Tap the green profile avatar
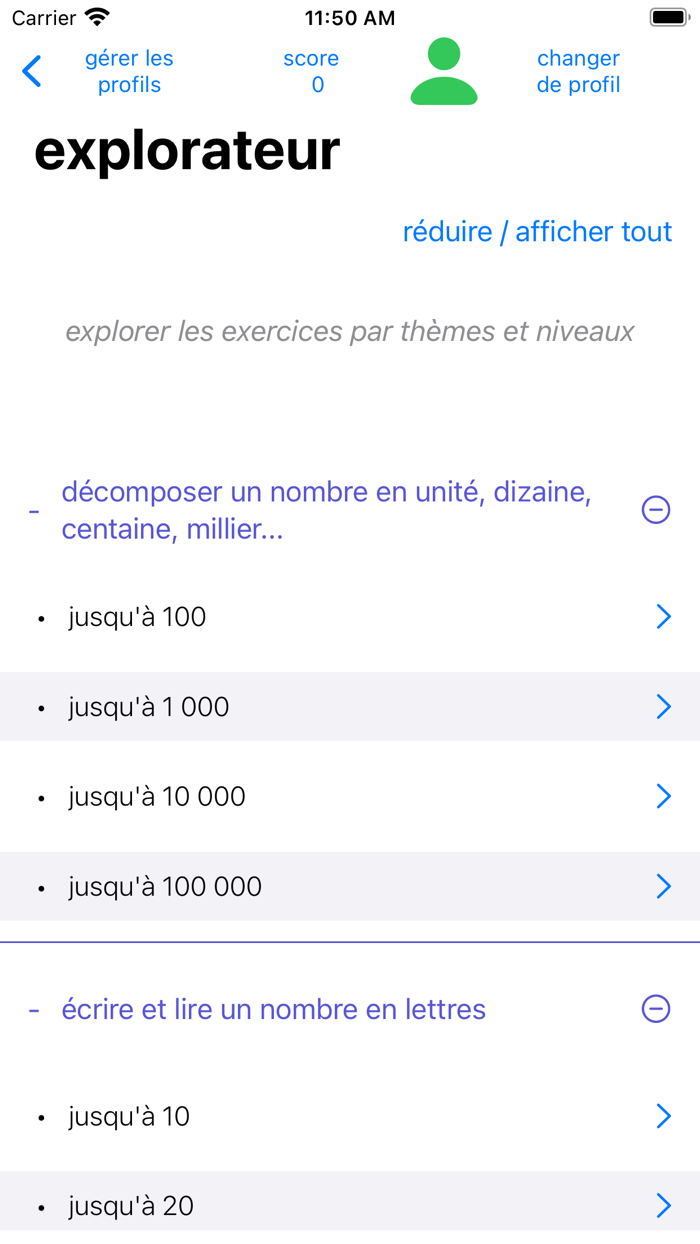Screen dimensions: 700x1244 point(444,71)
